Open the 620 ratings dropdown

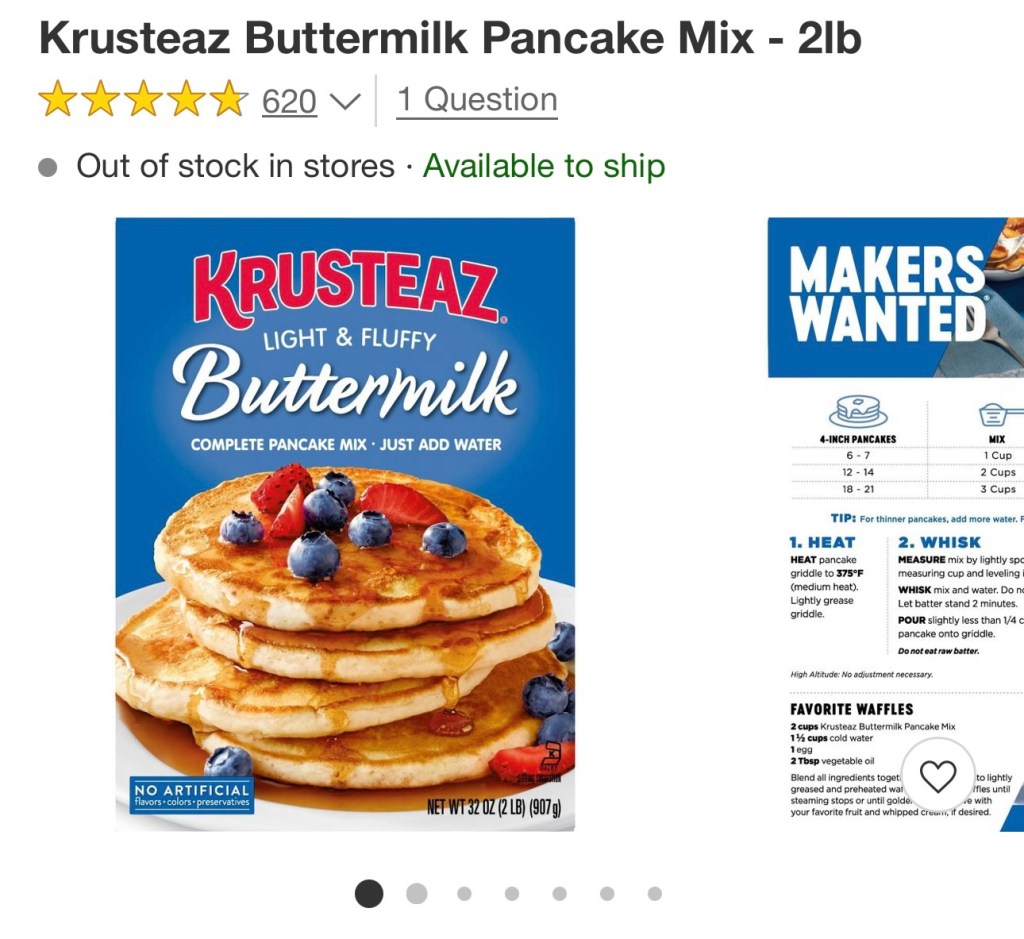tap(310, 101)
